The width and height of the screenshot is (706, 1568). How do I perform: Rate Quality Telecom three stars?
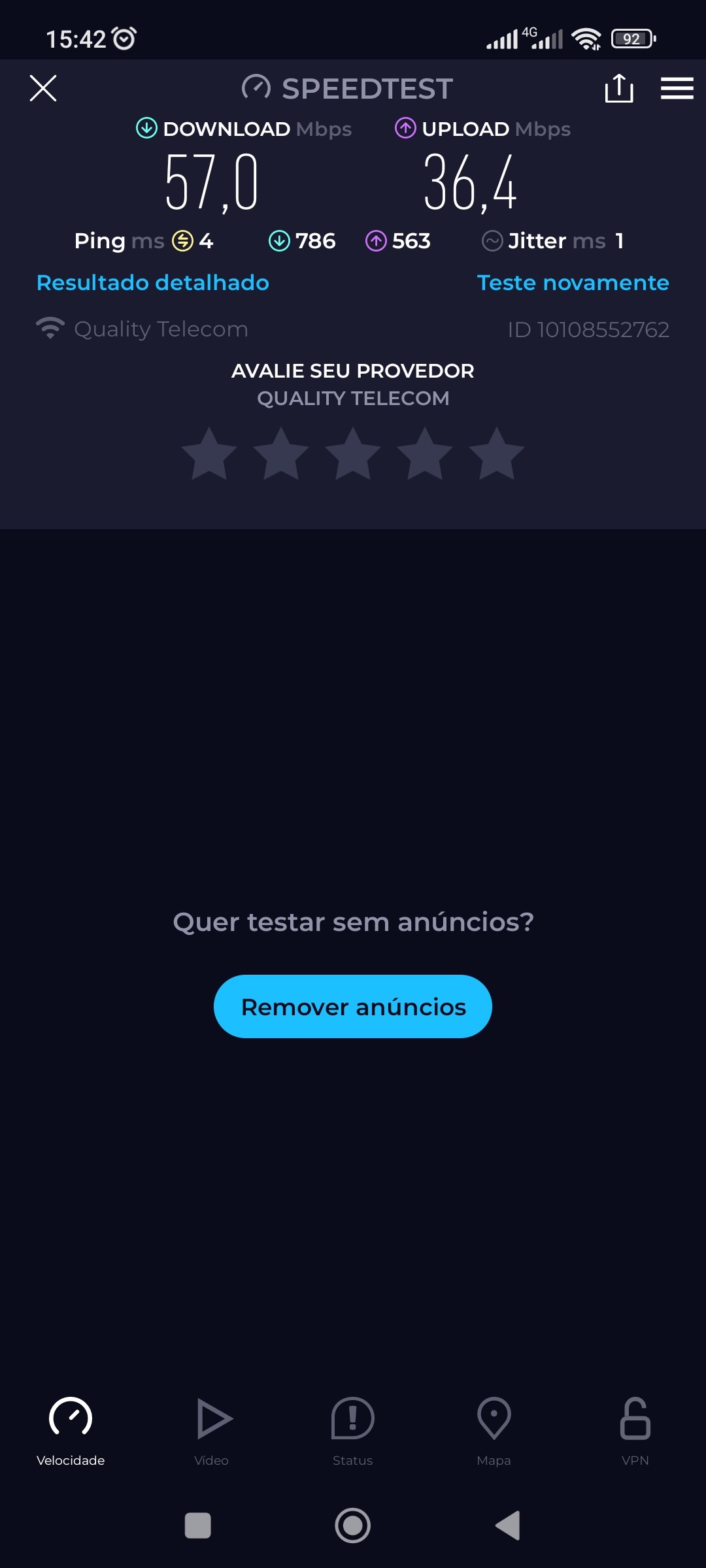point(353,454)
